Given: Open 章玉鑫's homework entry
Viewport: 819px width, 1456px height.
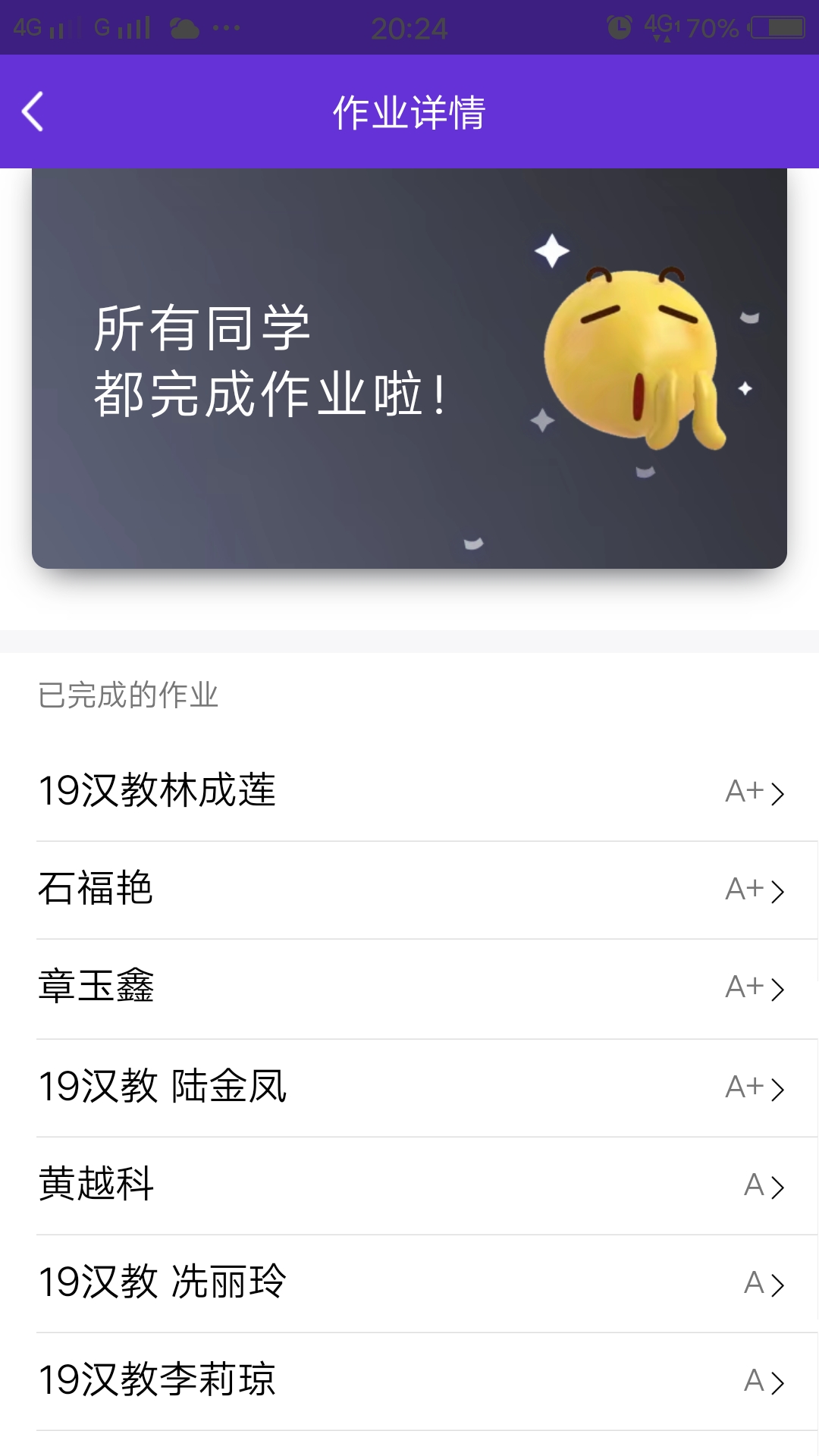Looking at the screenshot, I should point(409,987).
